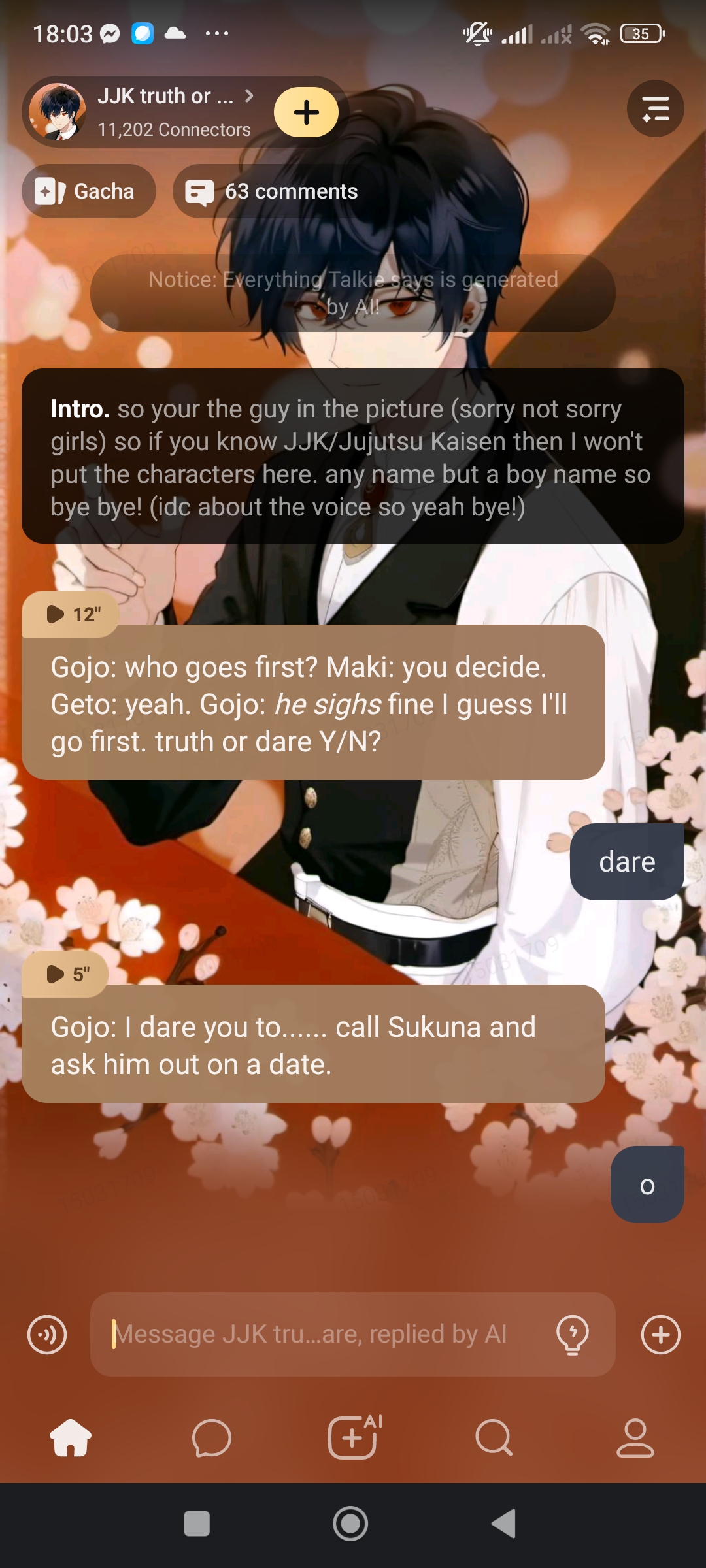
Task: Open the AI create tab
Action: point(354,1437)
